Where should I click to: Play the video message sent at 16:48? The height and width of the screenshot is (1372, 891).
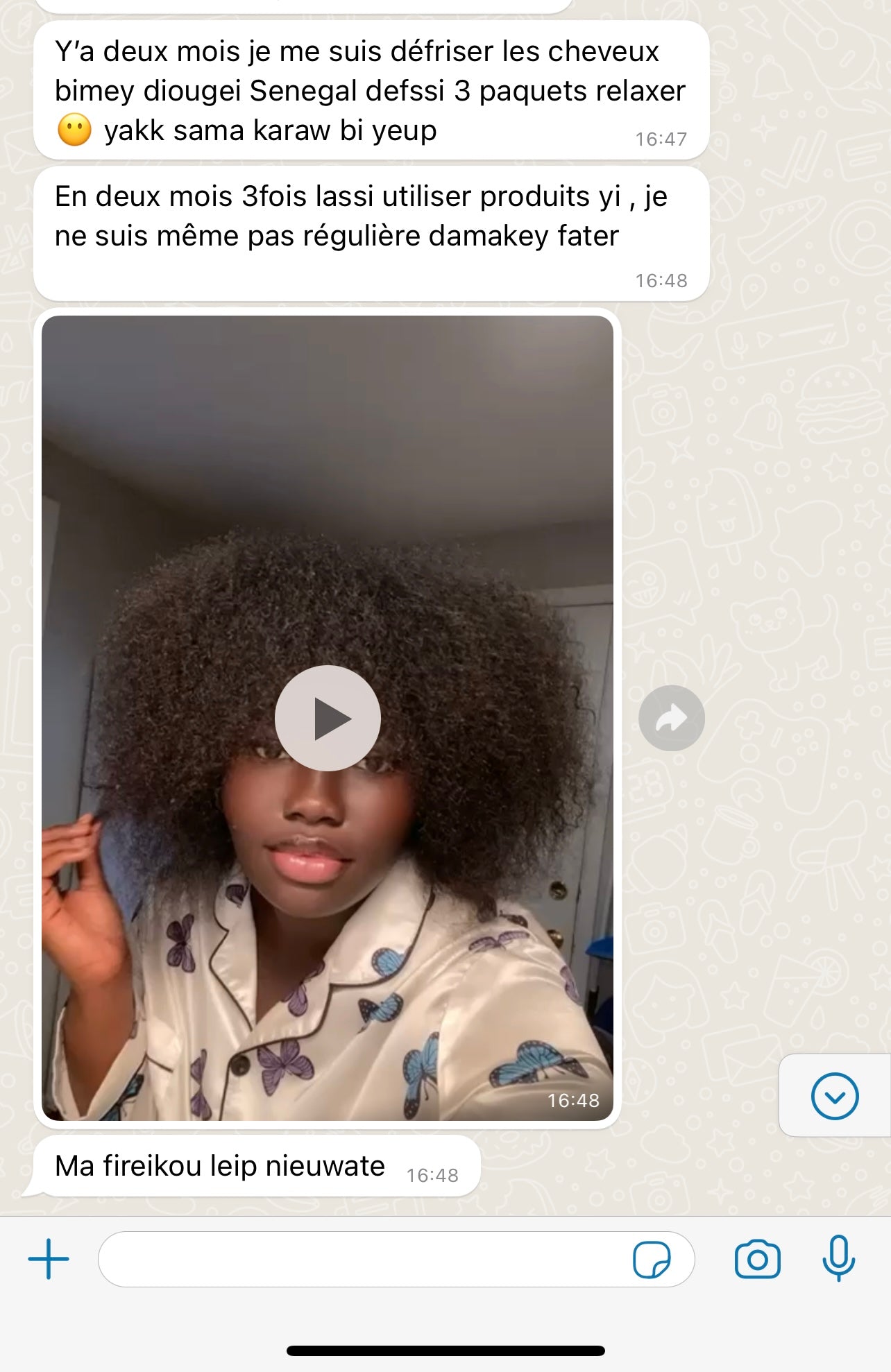[328, 718]
